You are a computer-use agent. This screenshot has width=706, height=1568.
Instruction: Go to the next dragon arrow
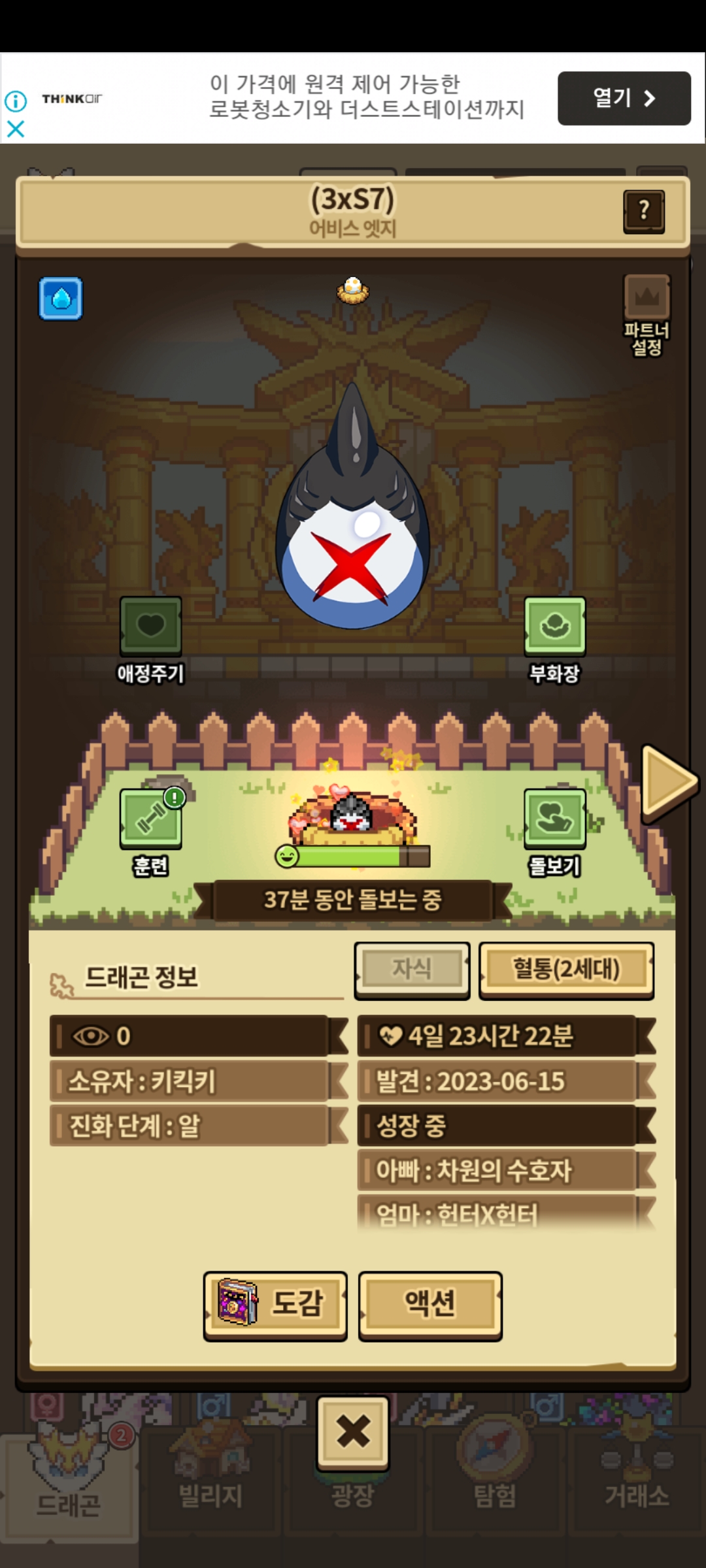(x=668, y=781)
